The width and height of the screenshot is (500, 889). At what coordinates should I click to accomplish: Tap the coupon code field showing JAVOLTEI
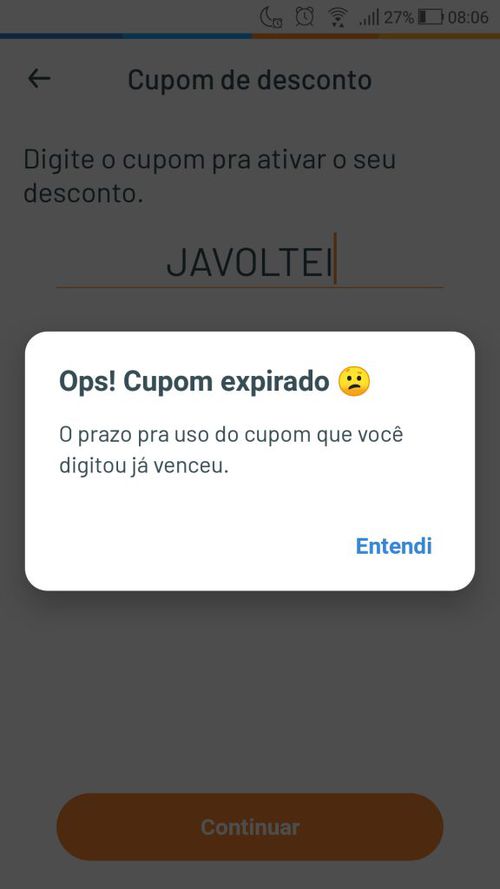pyautogui.click(x=250, y=261)
